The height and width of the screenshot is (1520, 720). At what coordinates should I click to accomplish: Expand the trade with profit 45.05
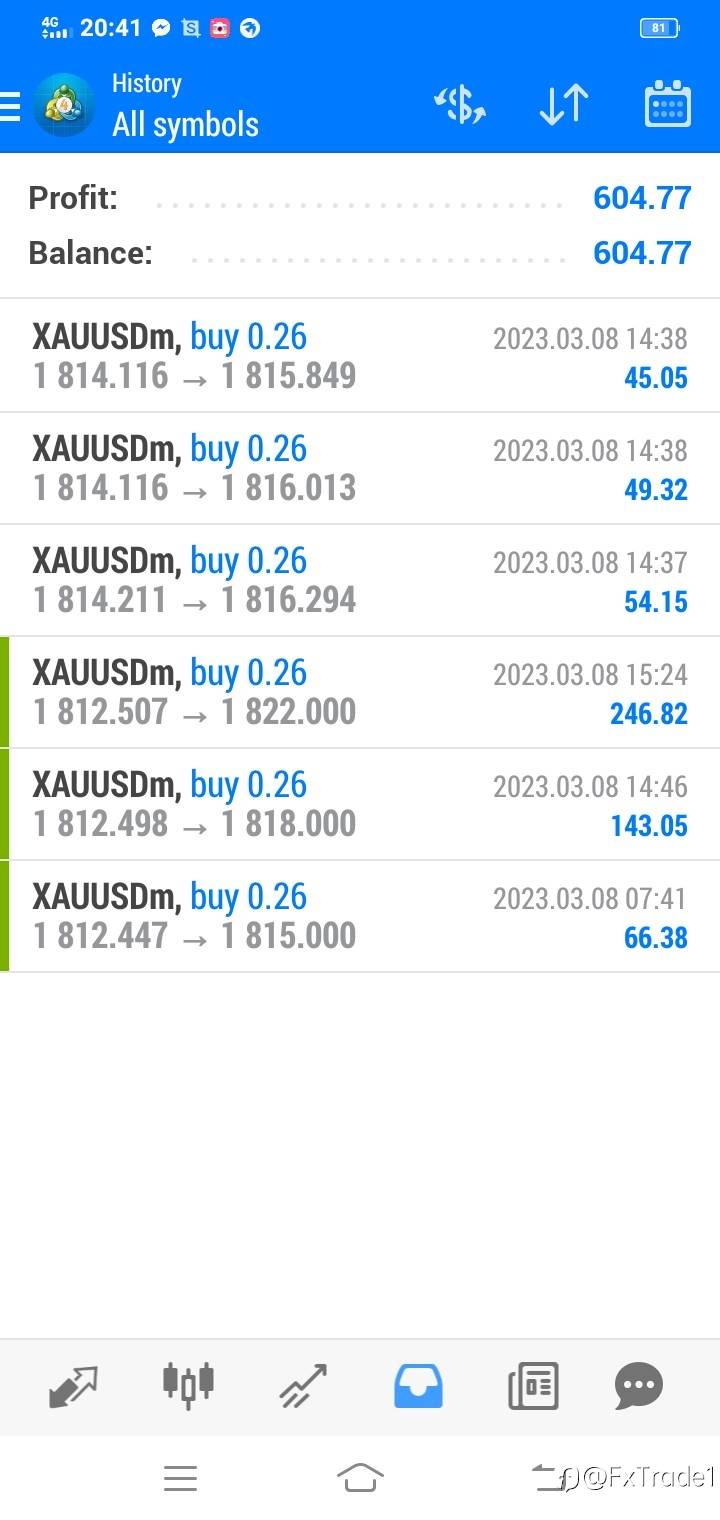(360, 356)
